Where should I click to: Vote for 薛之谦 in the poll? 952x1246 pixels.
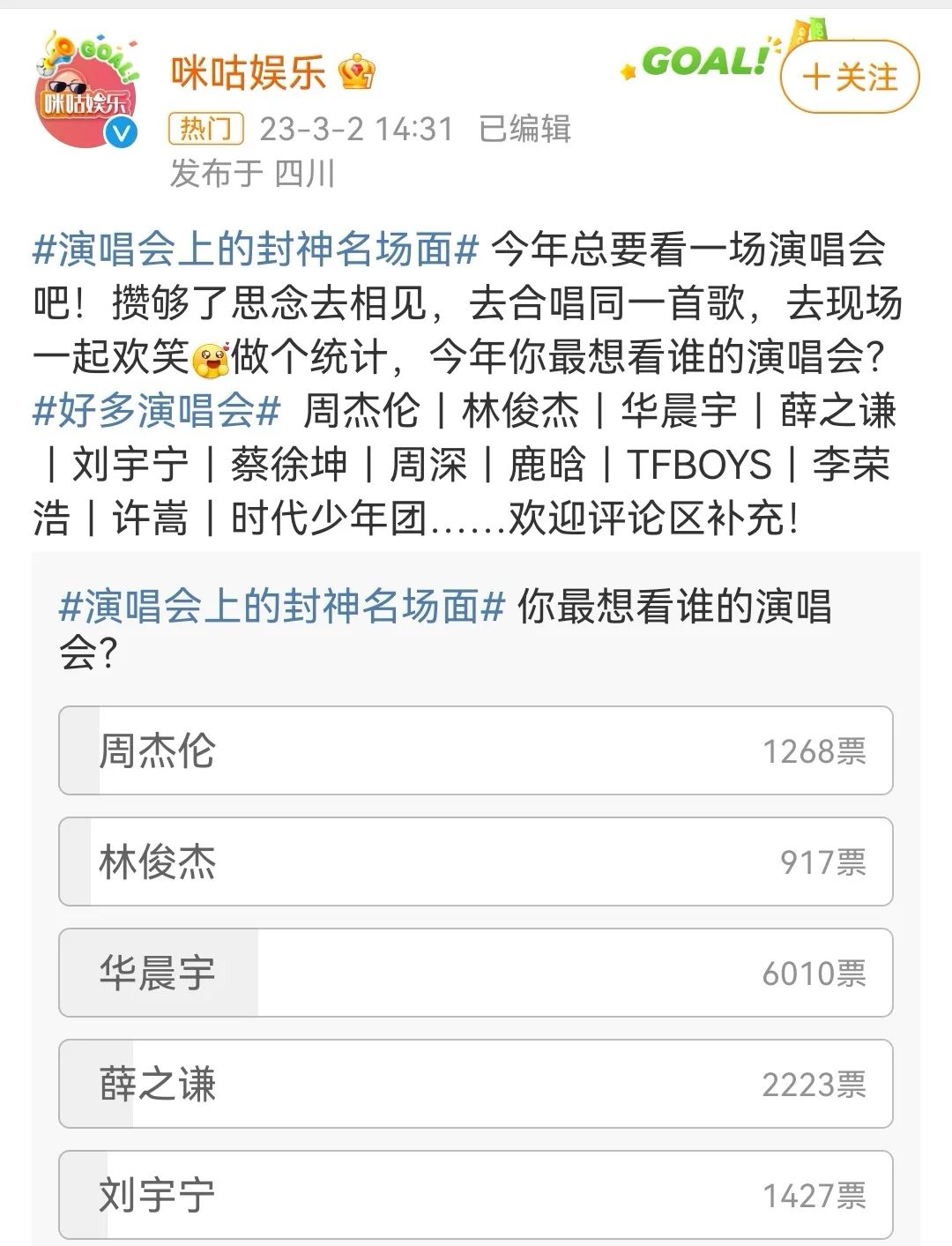[x=476, y=1083]
